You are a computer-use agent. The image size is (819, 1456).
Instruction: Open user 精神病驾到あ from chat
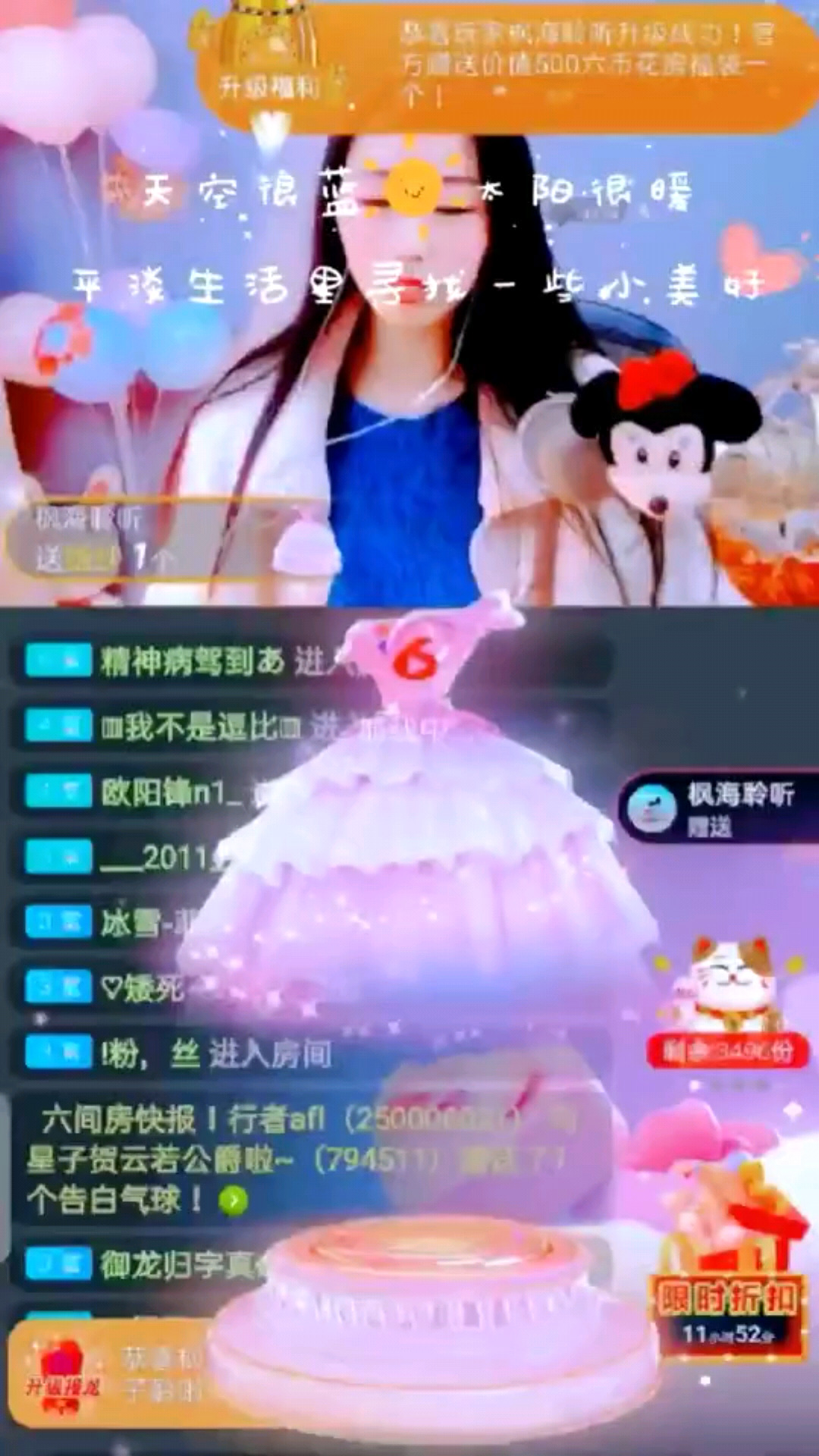[192, 662]
